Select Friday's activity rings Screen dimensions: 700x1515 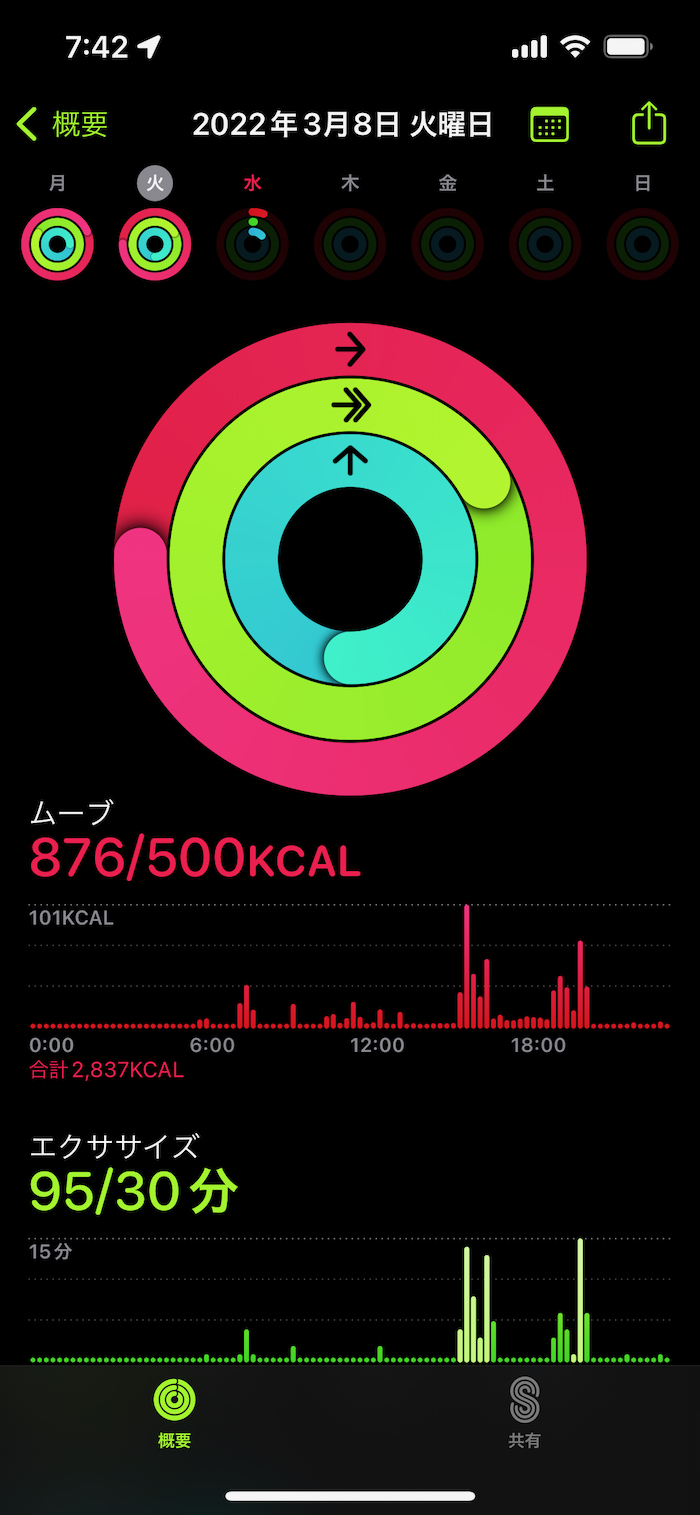pos(448,243)
